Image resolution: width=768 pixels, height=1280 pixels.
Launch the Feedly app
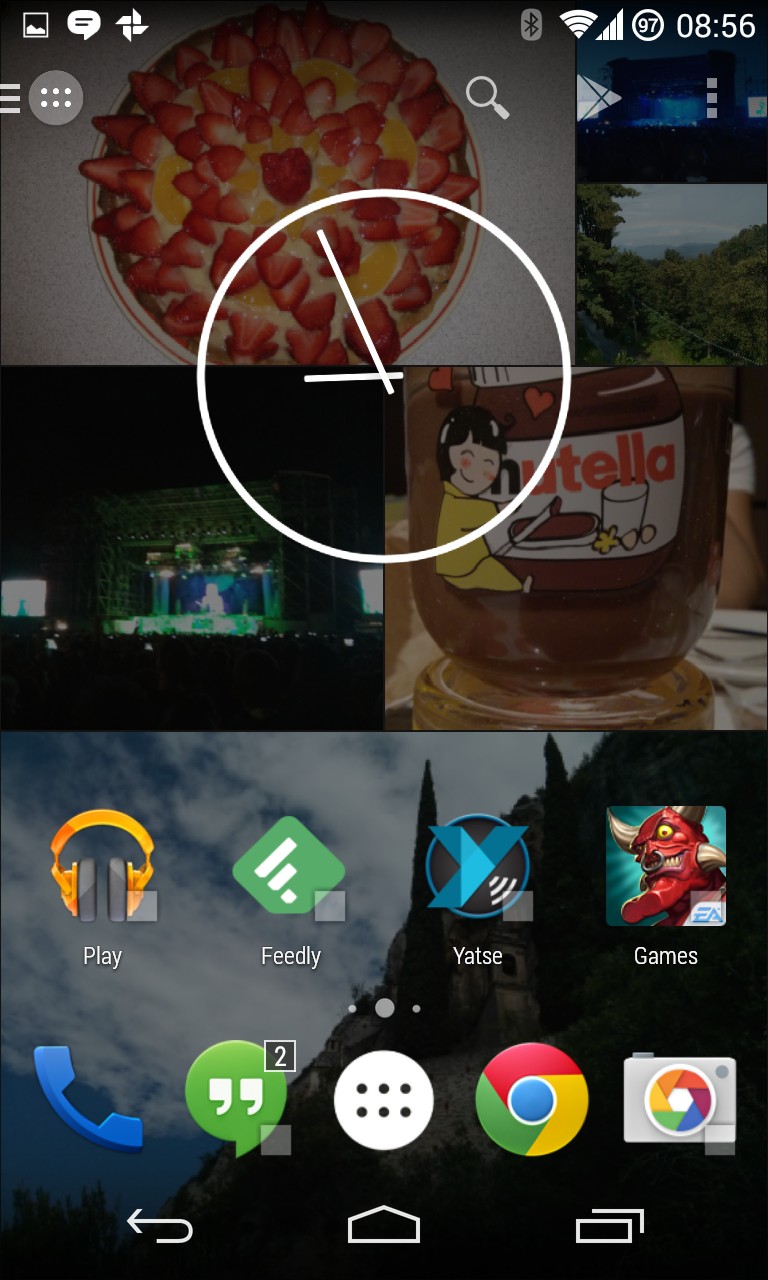pyautogui.click(x=290, y=868)
